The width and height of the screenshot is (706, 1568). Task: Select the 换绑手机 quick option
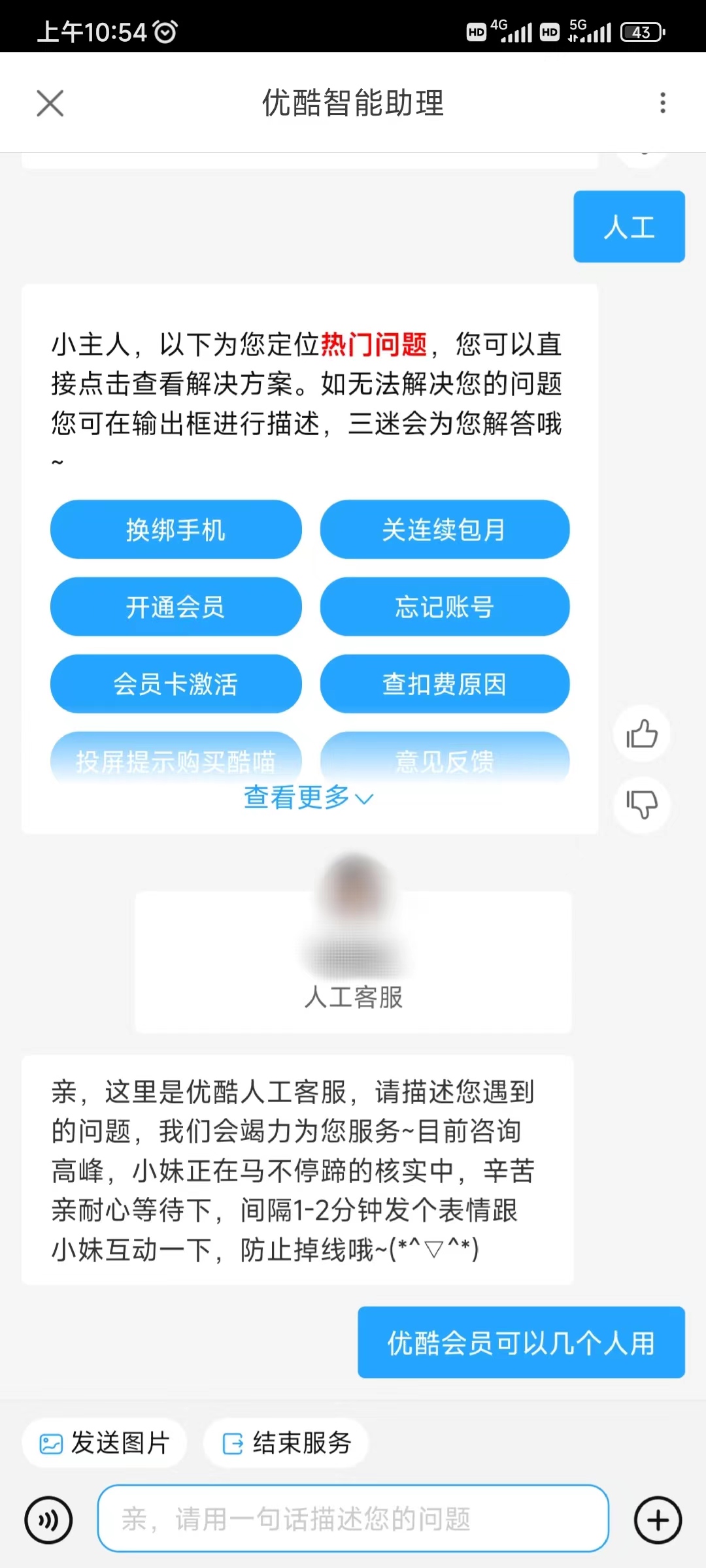[x=175, y=530]
